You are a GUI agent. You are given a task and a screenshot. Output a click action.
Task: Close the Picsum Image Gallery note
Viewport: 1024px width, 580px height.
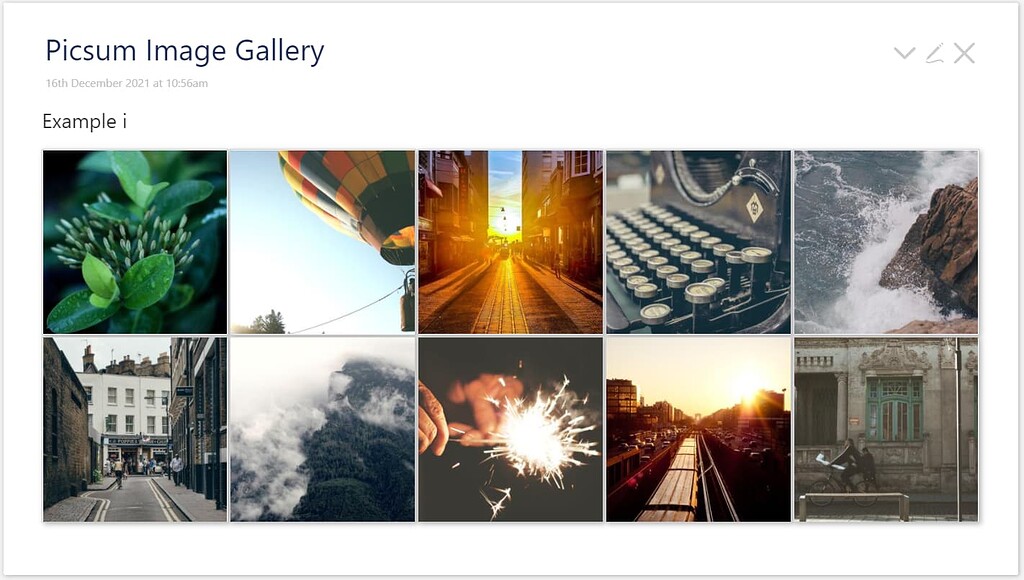[964, 53]
